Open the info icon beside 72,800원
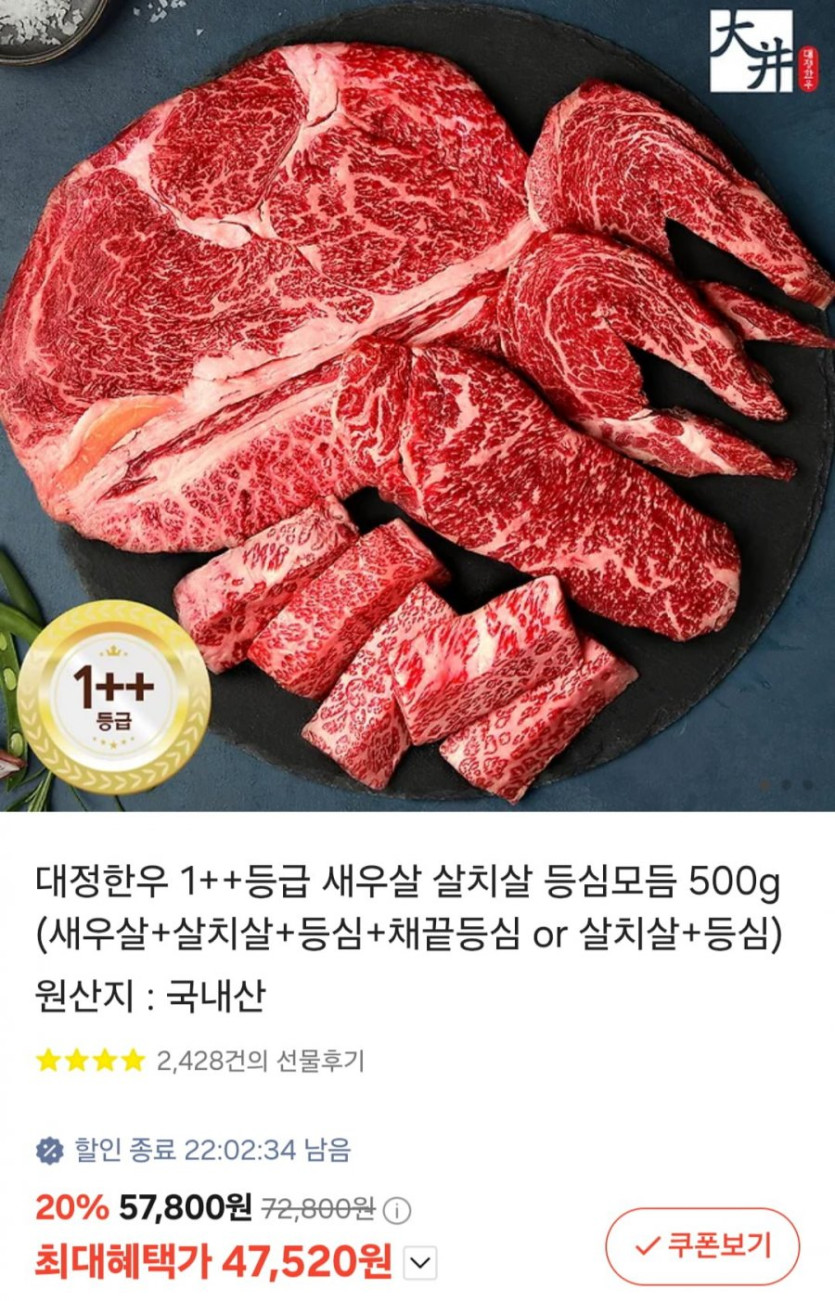Viewport: 835px width, 1301px height. click(x=397, y=1210)
